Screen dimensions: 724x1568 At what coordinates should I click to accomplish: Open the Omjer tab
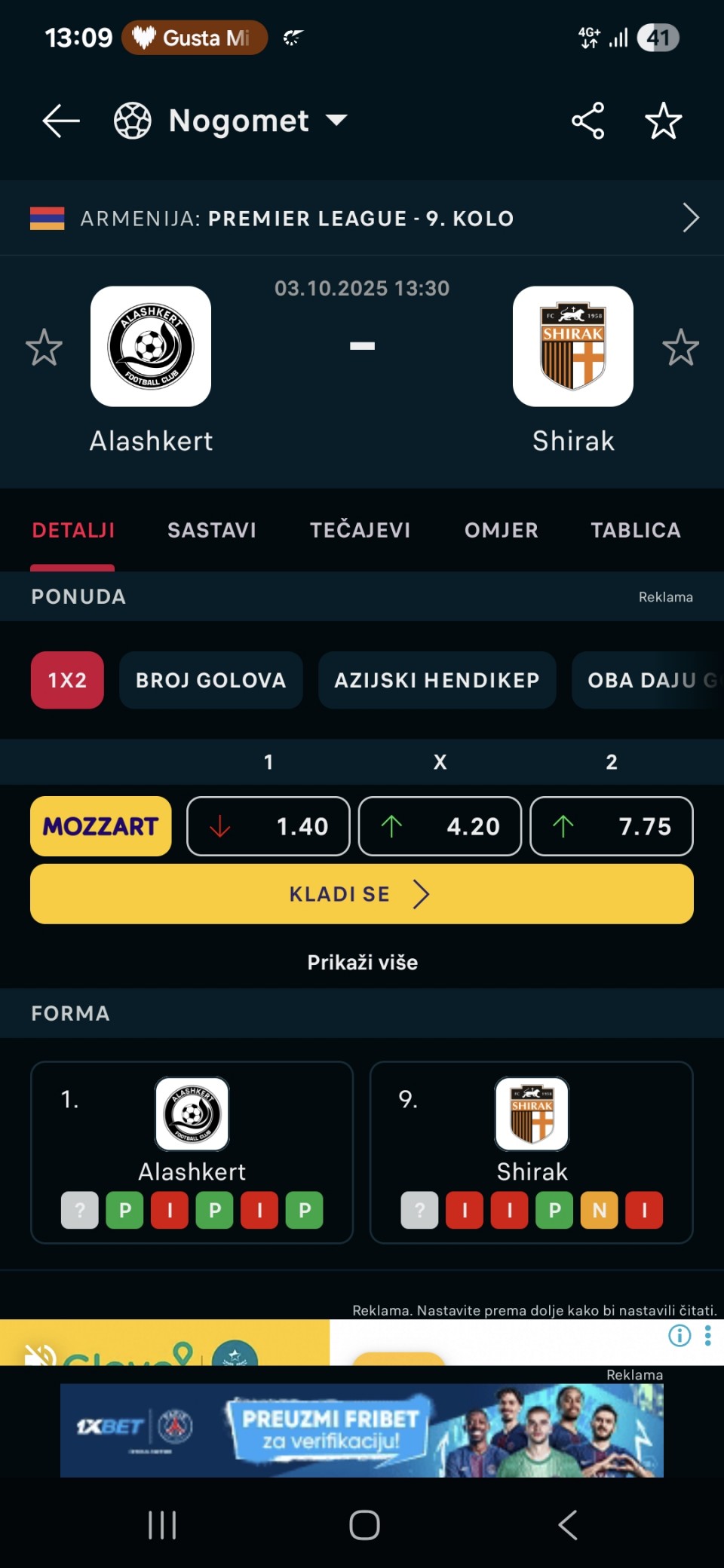tap(501, 531)
